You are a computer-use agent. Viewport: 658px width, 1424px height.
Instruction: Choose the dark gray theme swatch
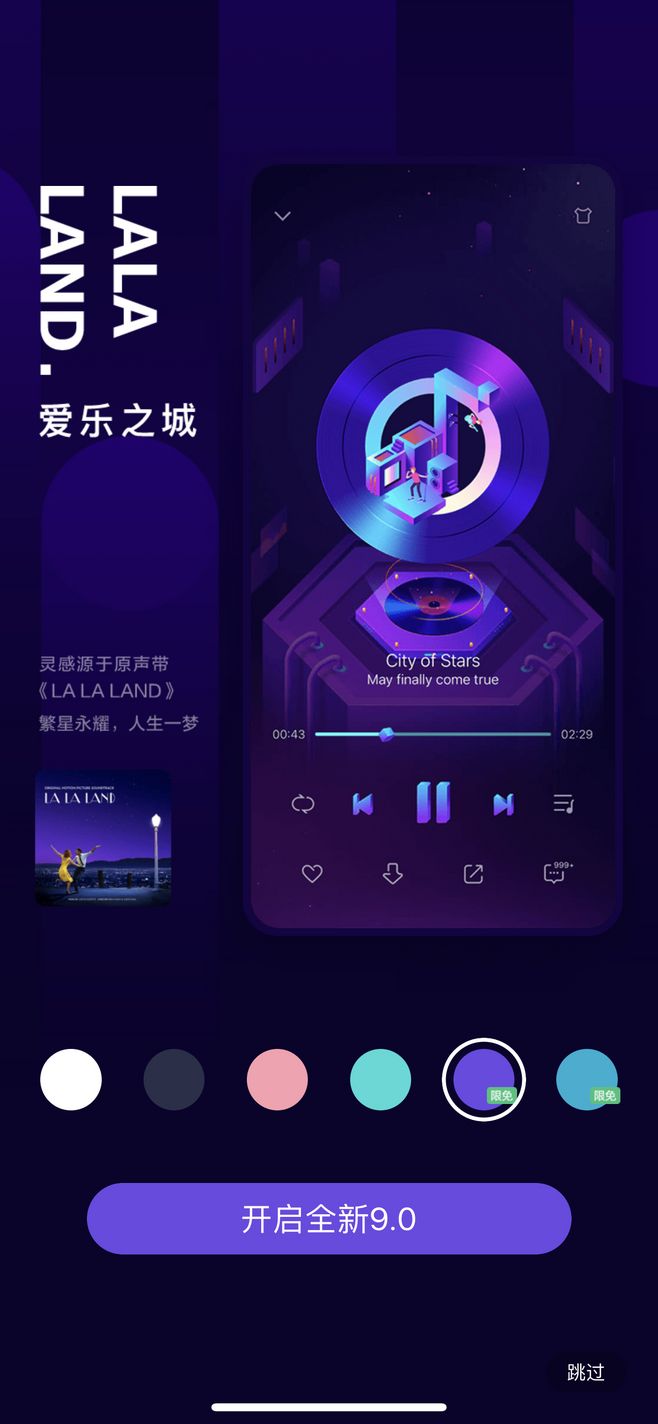tap(174, 1079)
